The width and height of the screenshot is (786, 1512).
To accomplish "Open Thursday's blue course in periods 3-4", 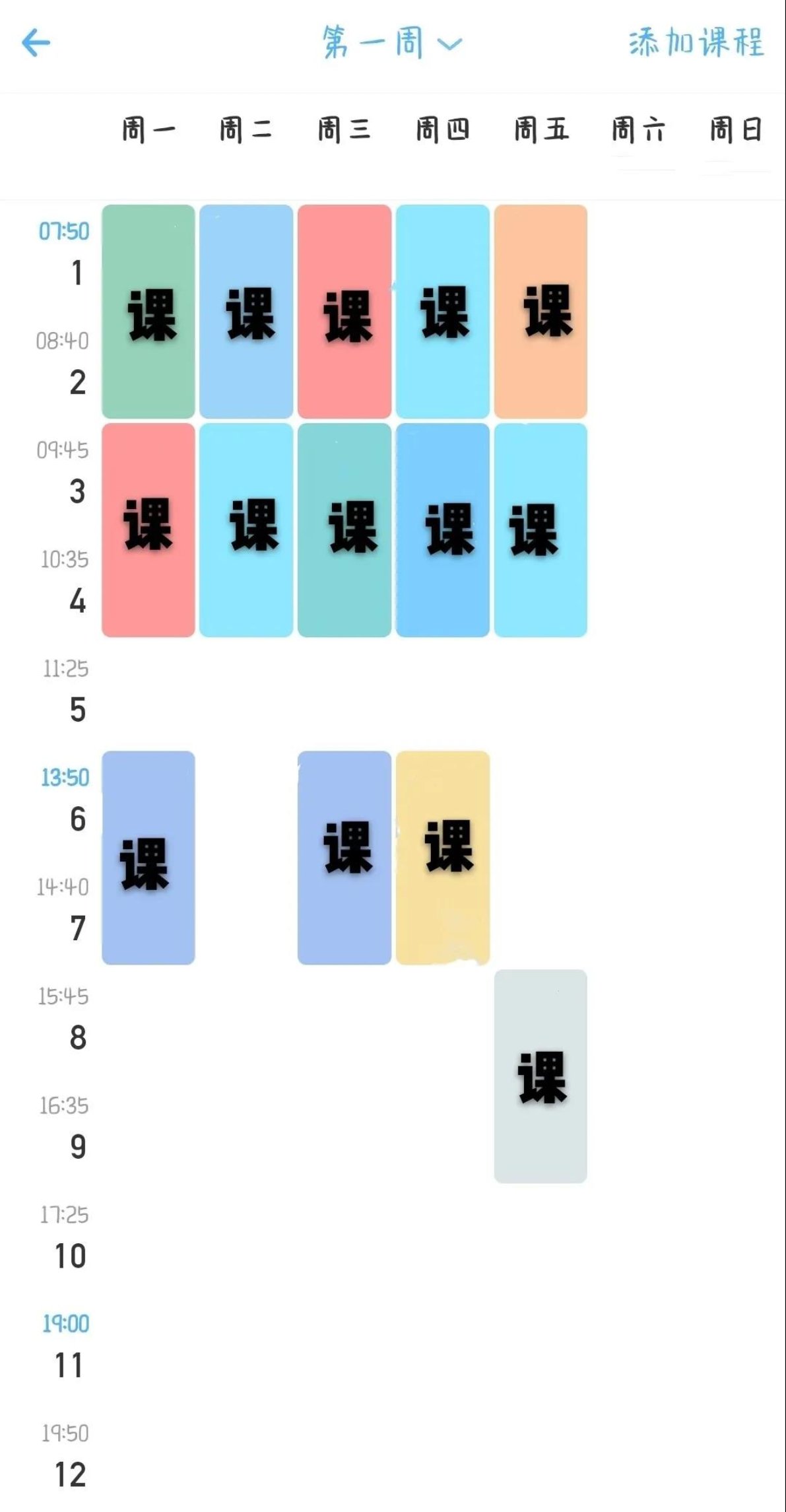I will point(442,530).
